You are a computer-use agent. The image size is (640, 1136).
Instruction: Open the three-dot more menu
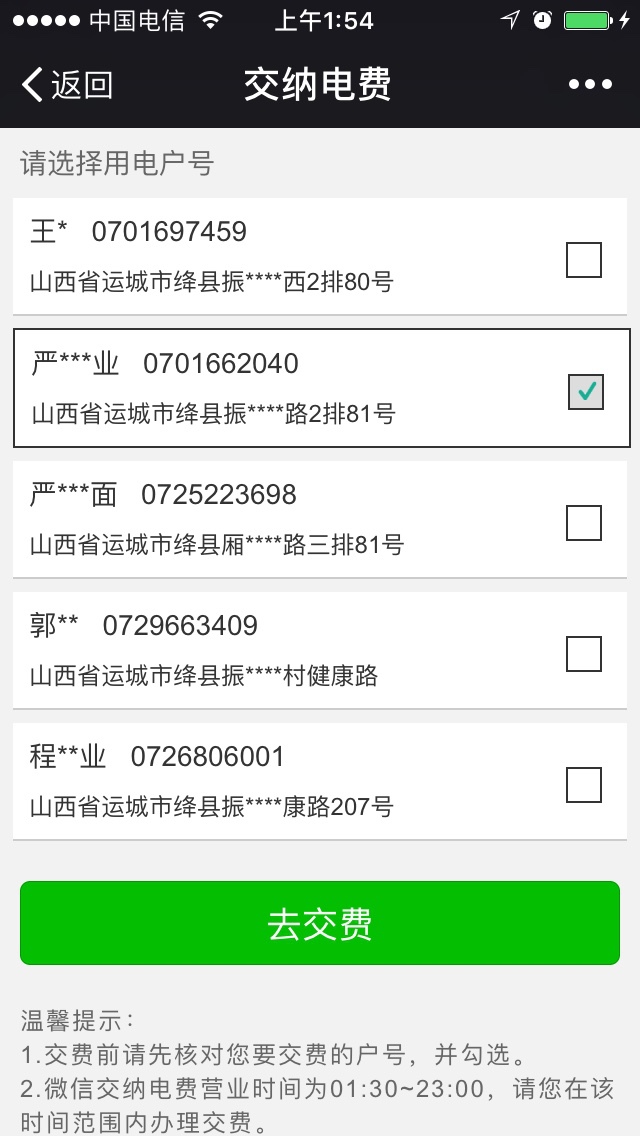pyautogui.click(x=590, y=85)
